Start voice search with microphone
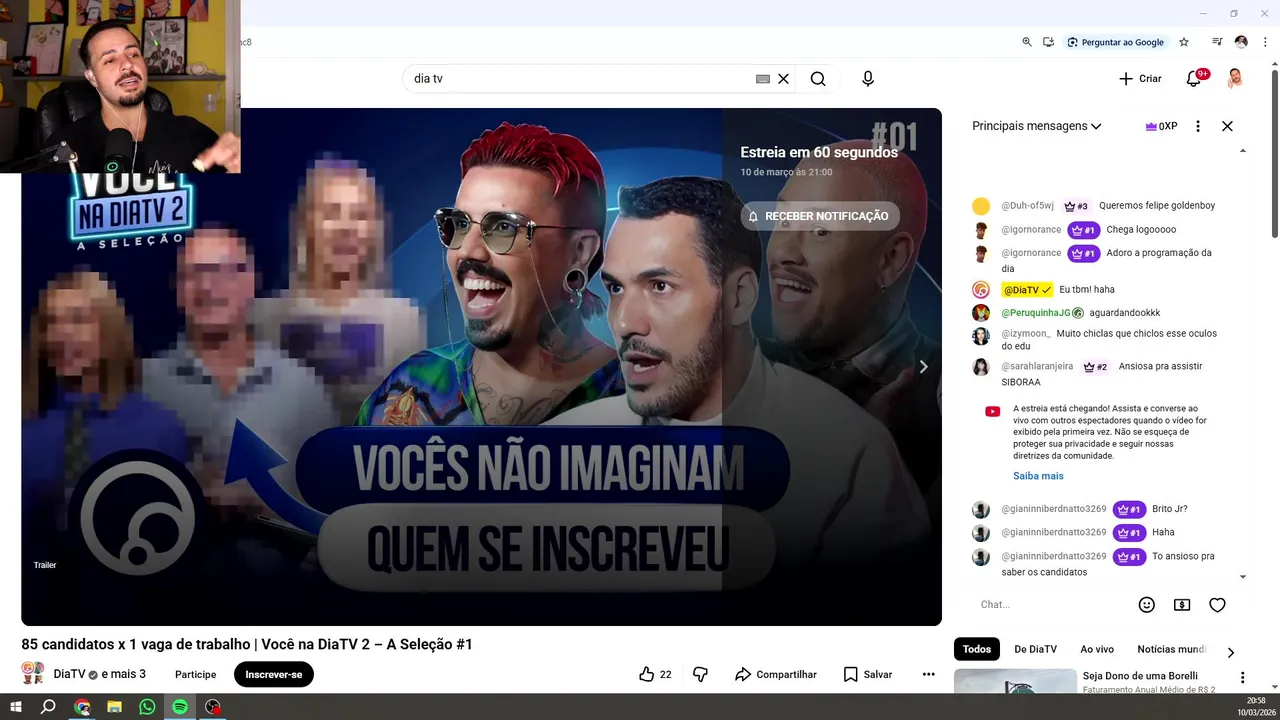Screen dimensions: 1280x720 tap(868, 79)
